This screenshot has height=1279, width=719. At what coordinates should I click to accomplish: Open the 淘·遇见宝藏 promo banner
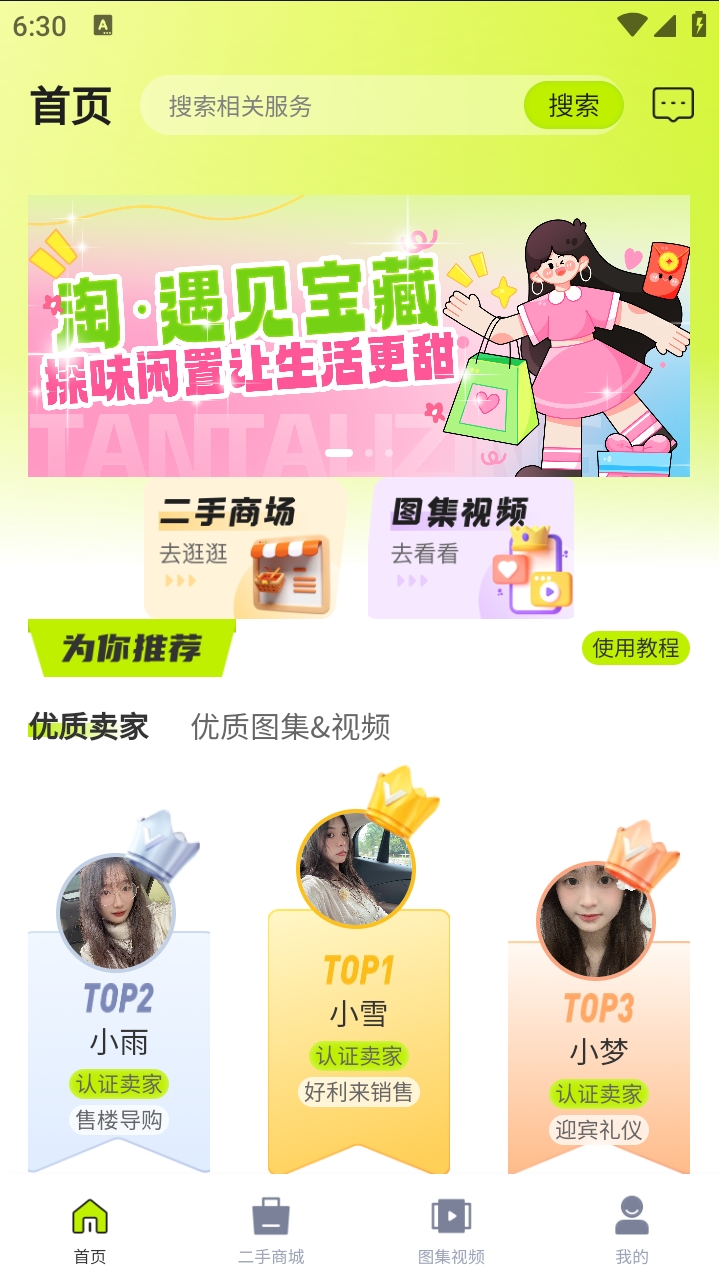coord(358,335)
